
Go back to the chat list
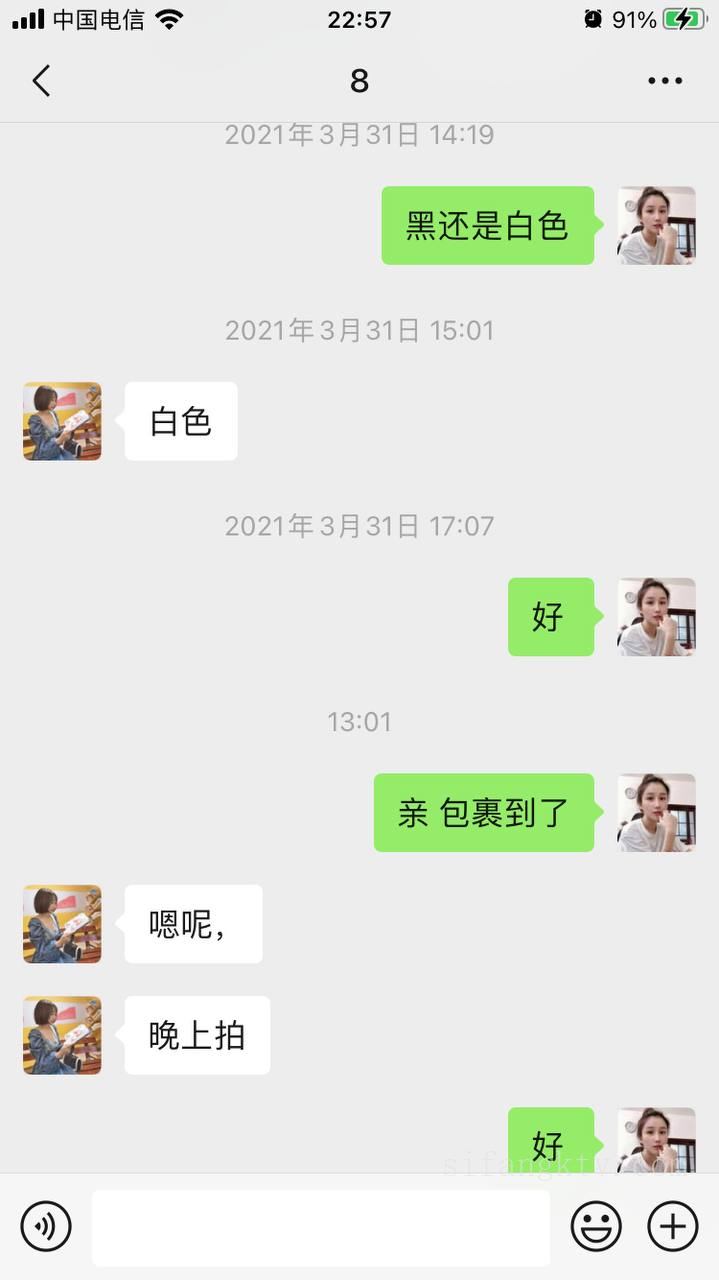coord(41,81)
